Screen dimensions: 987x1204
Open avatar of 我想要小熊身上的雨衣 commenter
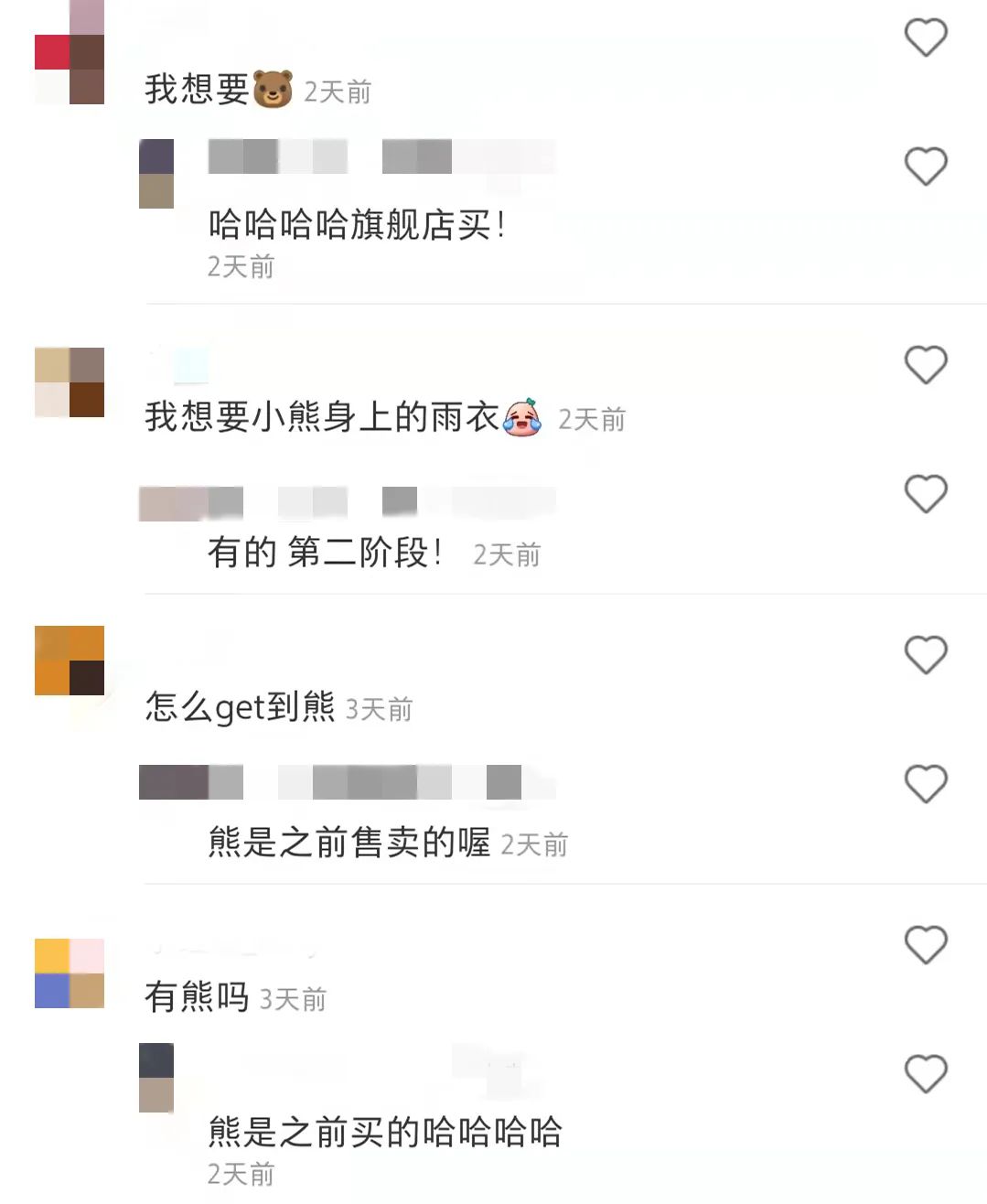coord(70,382)
